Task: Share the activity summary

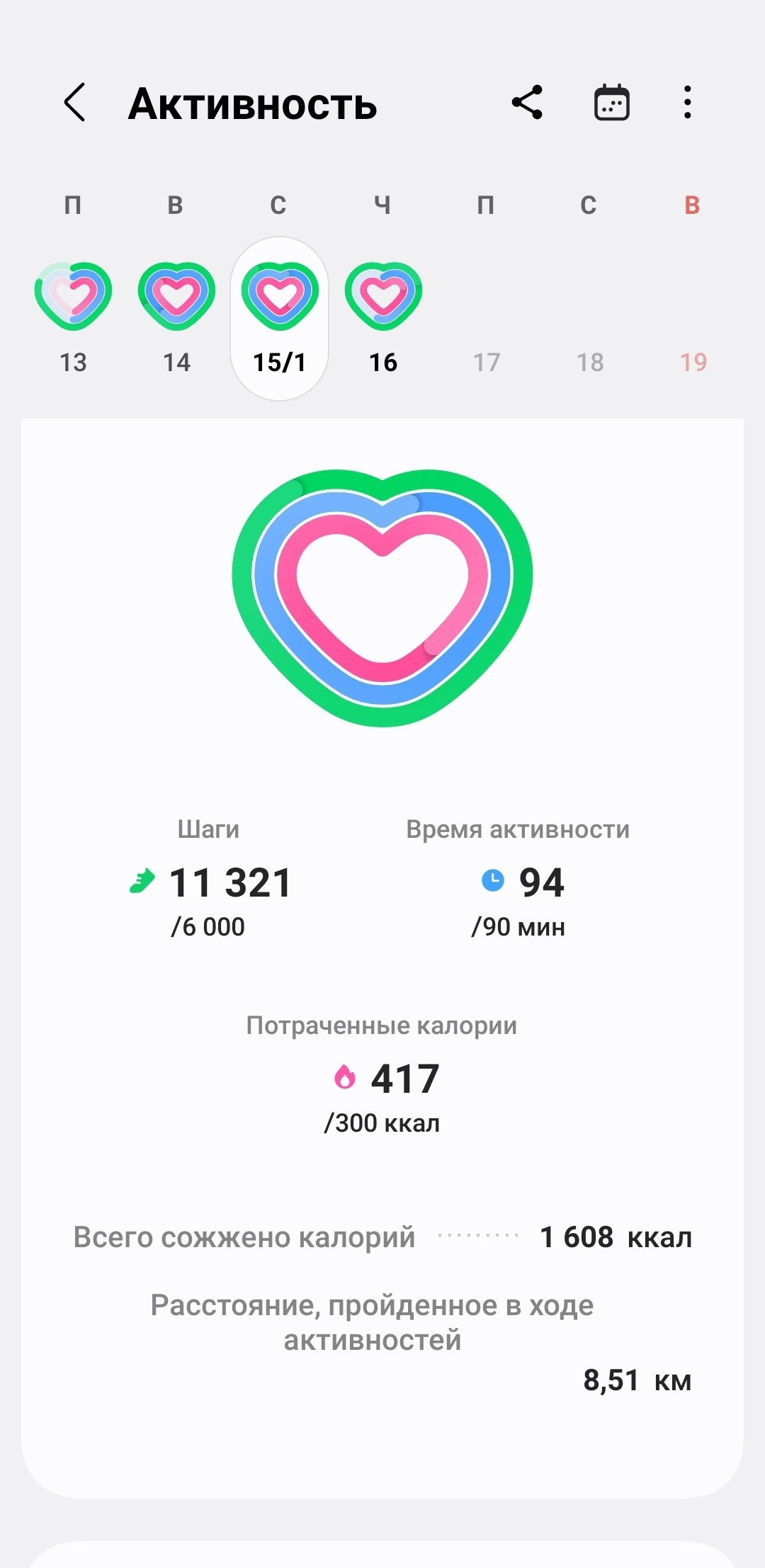Action: click(x=527, y=103)
